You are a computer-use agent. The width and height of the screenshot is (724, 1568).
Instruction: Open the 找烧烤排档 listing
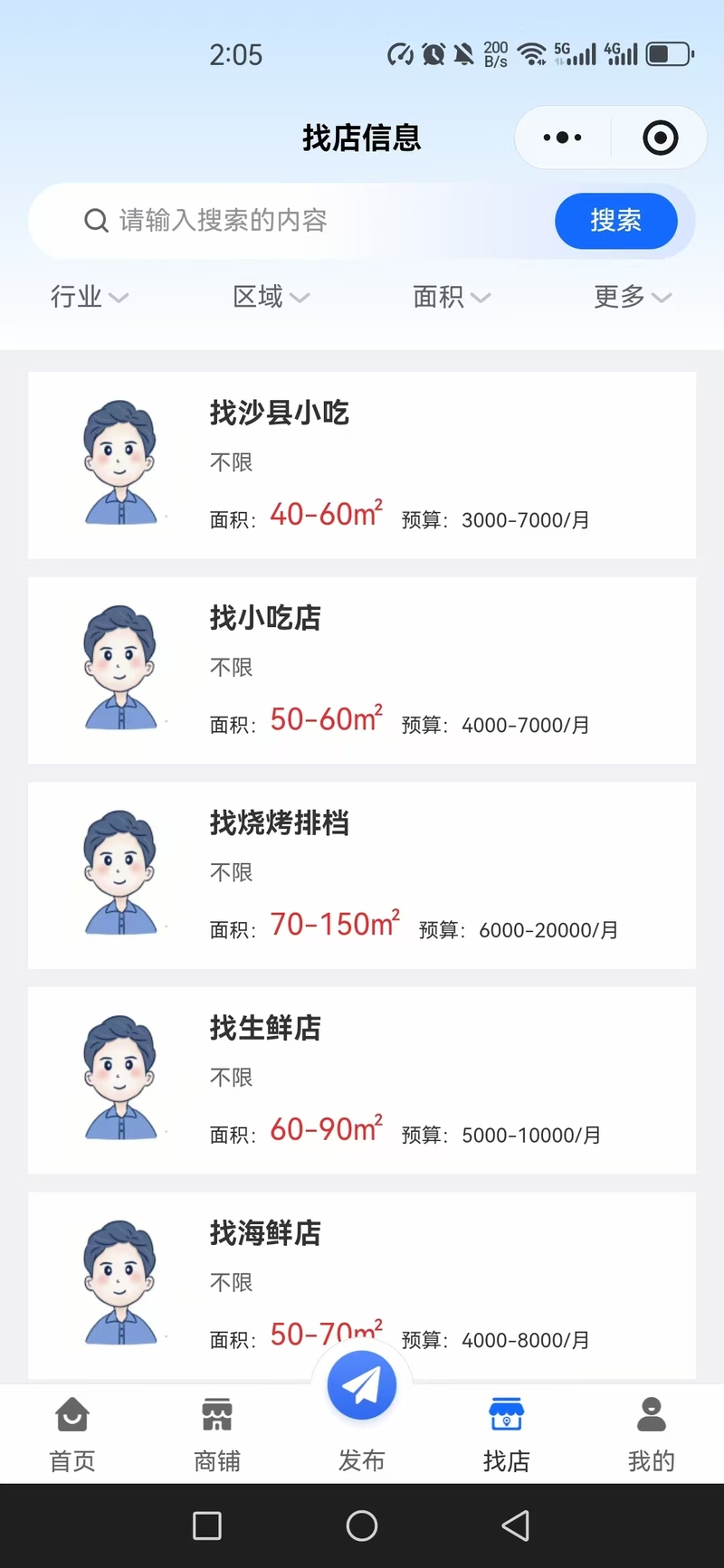point(362,875)
